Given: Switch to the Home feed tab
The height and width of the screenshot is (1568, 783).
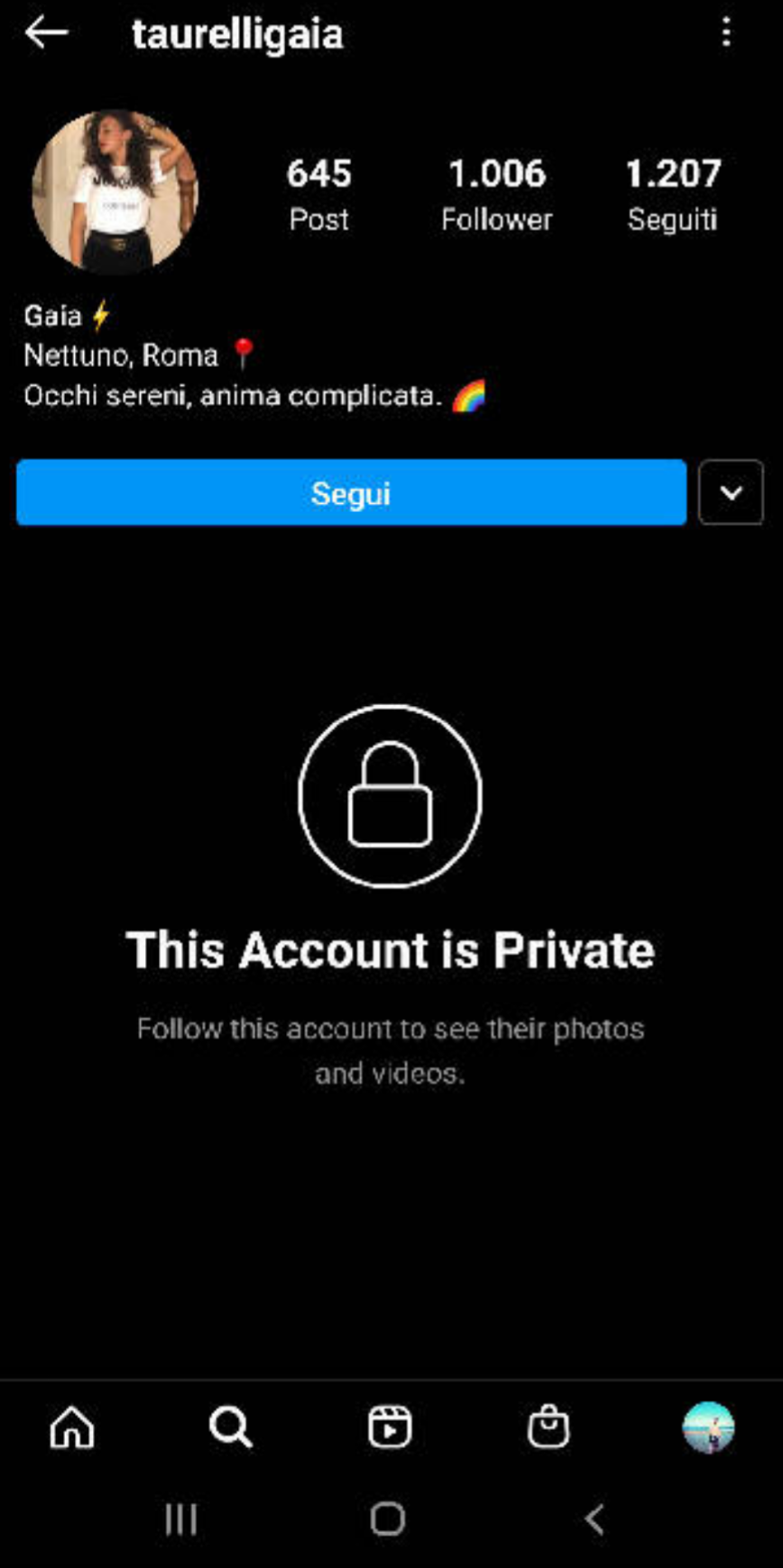Looking at the screenshot, I should pyautogui.click(x=72, y=1427).
